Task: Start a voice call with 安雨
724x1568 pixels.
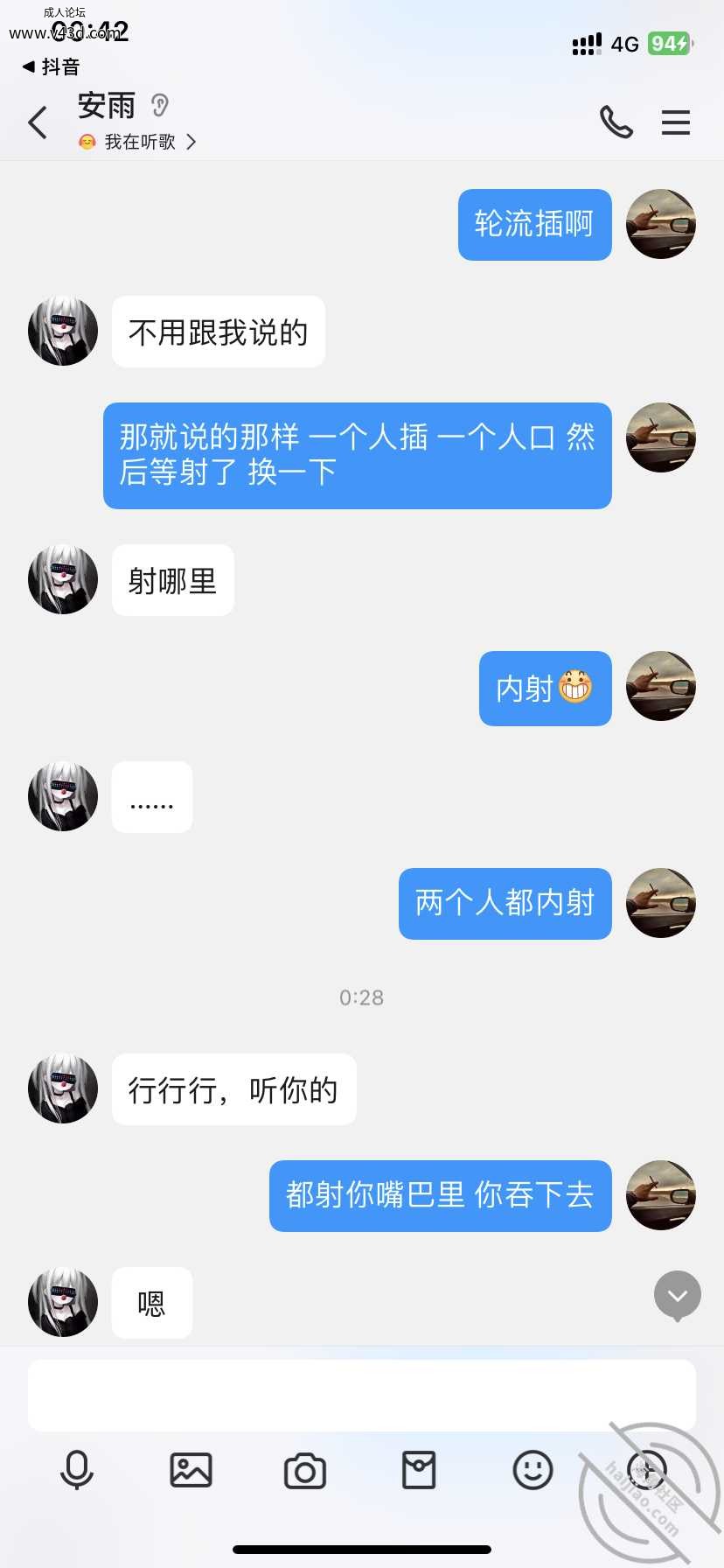Action: (x=616, y=122)
